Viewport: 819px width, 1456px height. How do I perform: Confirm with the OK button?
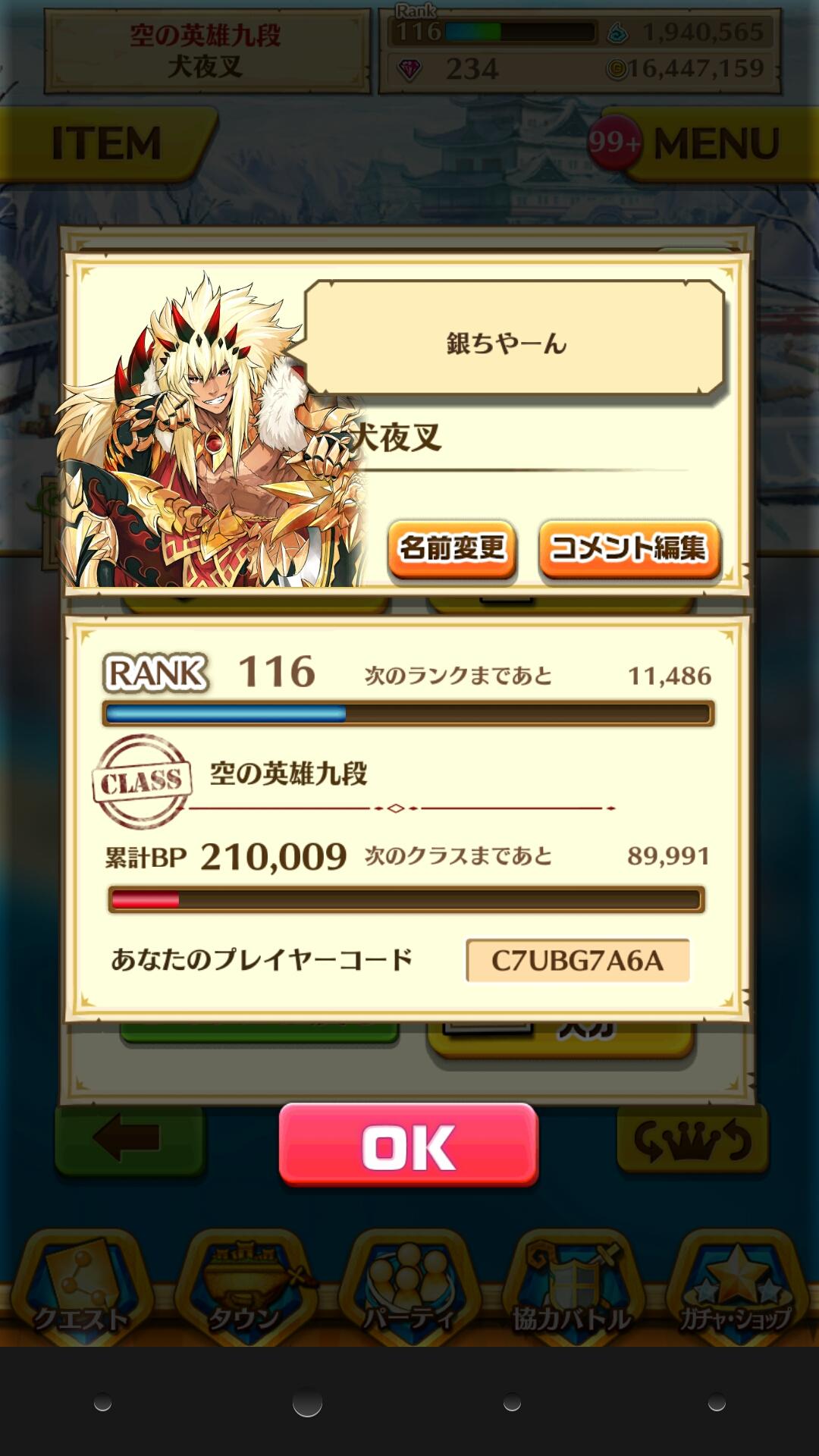408,1147
